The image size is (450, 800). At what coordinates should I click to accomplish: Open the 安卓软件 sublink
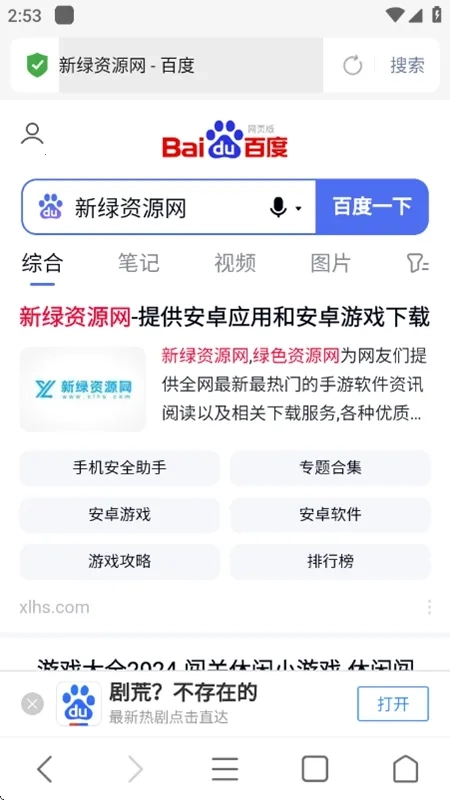point(330,515)
